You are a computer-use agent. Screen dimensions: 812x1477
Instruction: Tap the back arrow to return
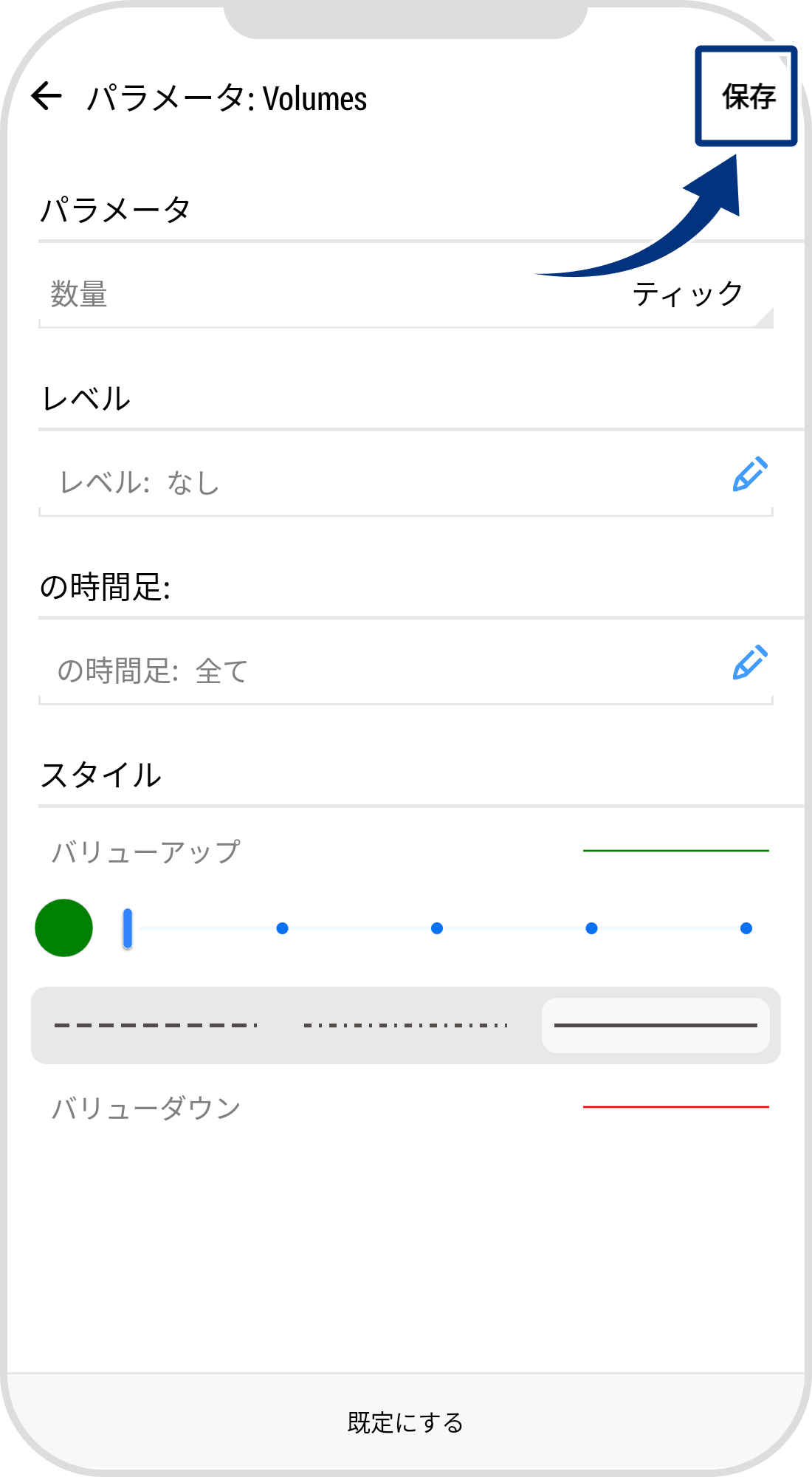(46, 96)
